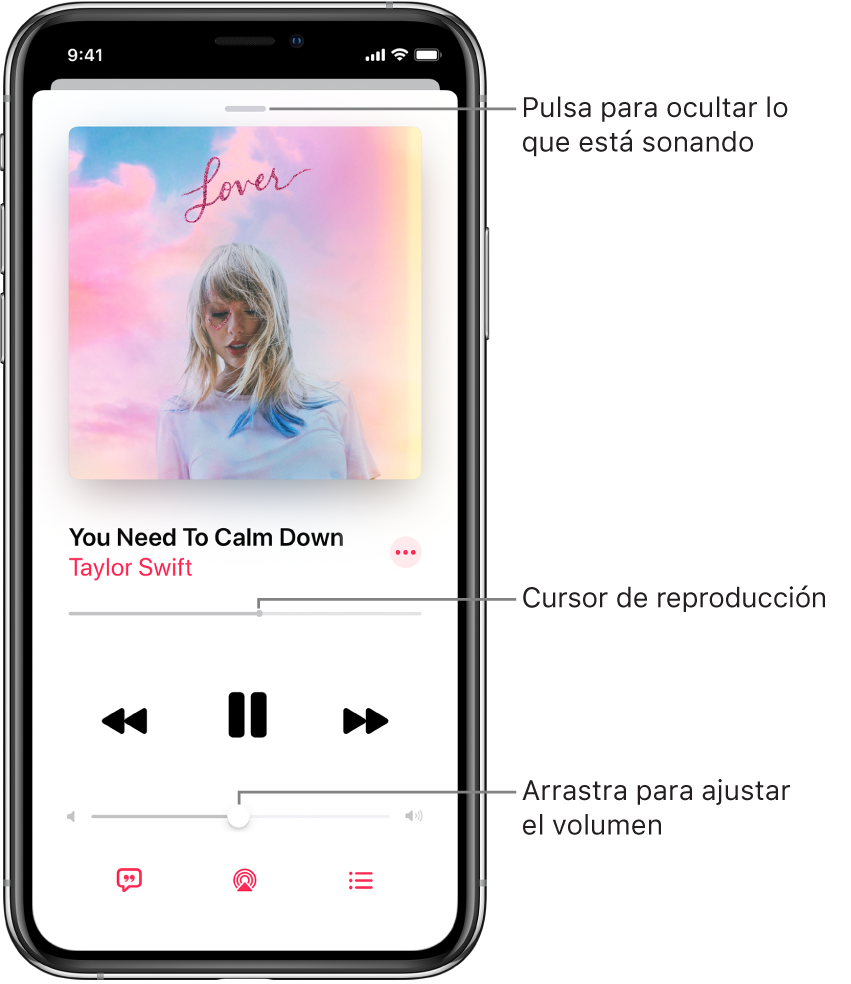The image size is (851, 984).
Task: Expand song options with the ellipsis
Action: click(x=405, y=552)
